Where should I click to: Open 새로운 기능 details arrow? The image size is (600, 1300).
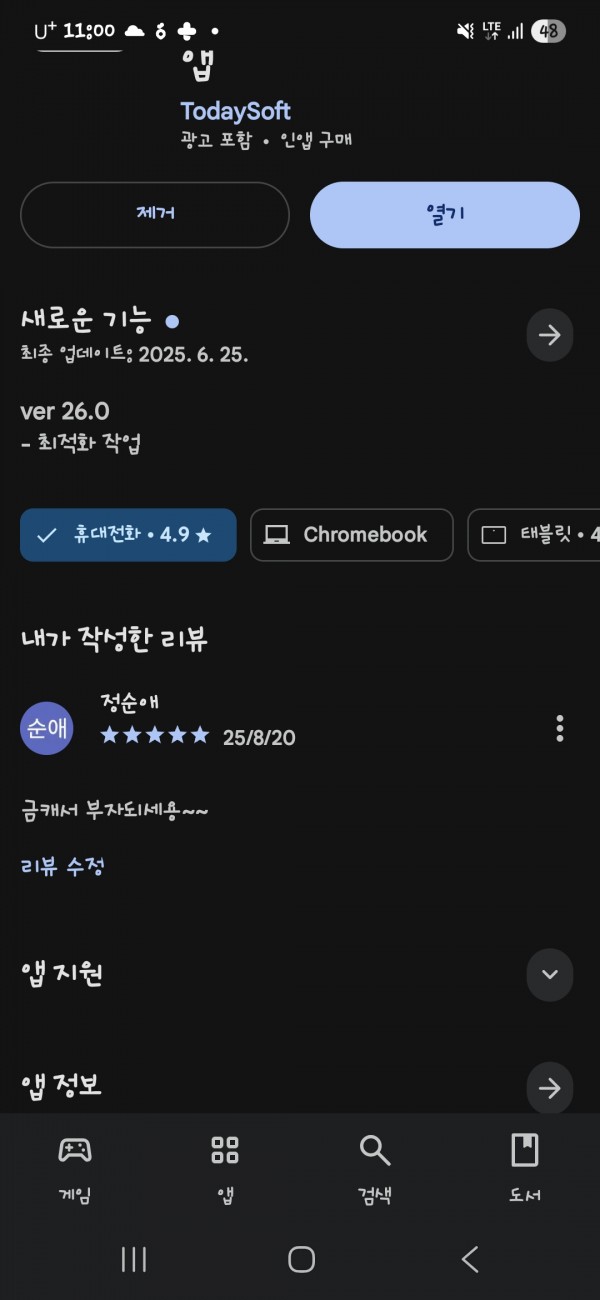550,335
